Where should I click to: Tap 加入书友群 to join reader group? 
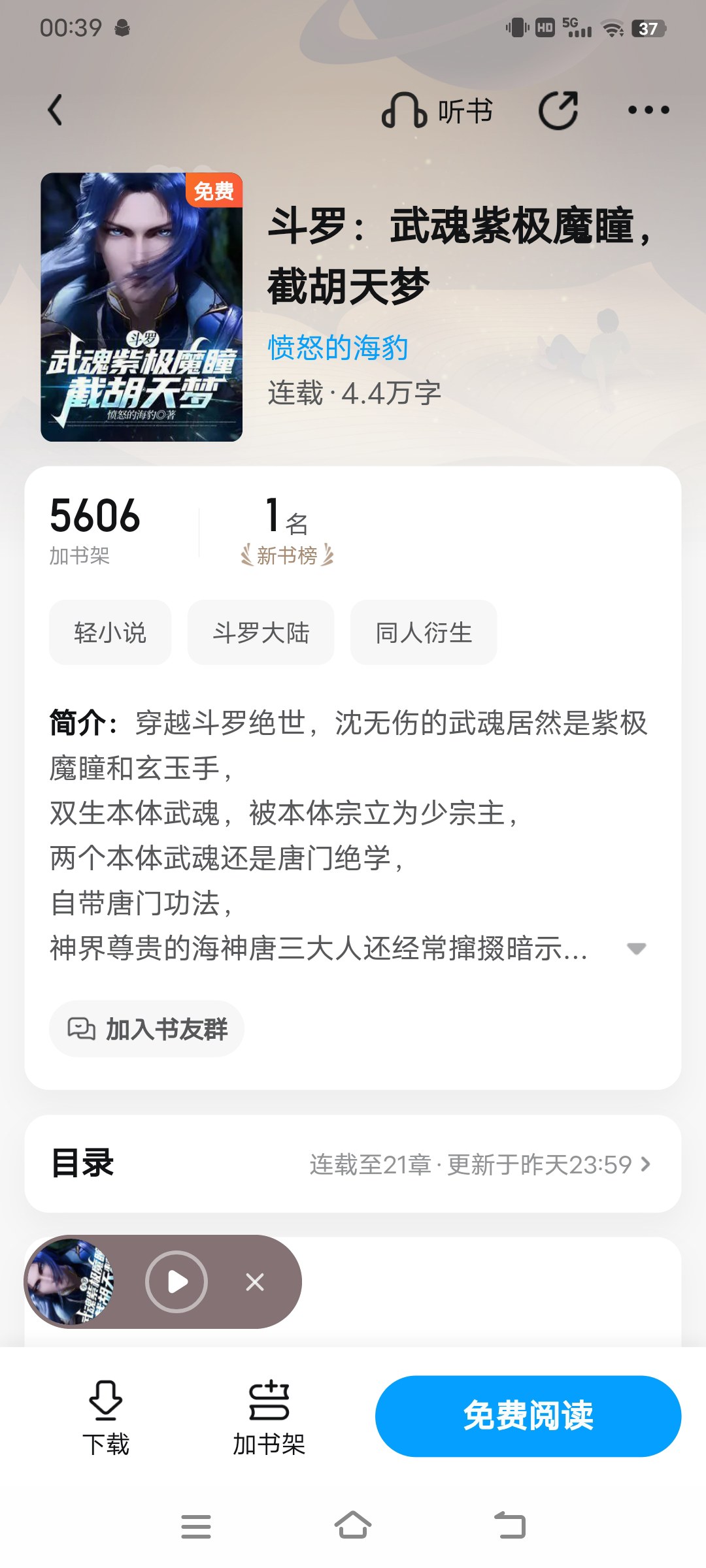click(147, 1029)
